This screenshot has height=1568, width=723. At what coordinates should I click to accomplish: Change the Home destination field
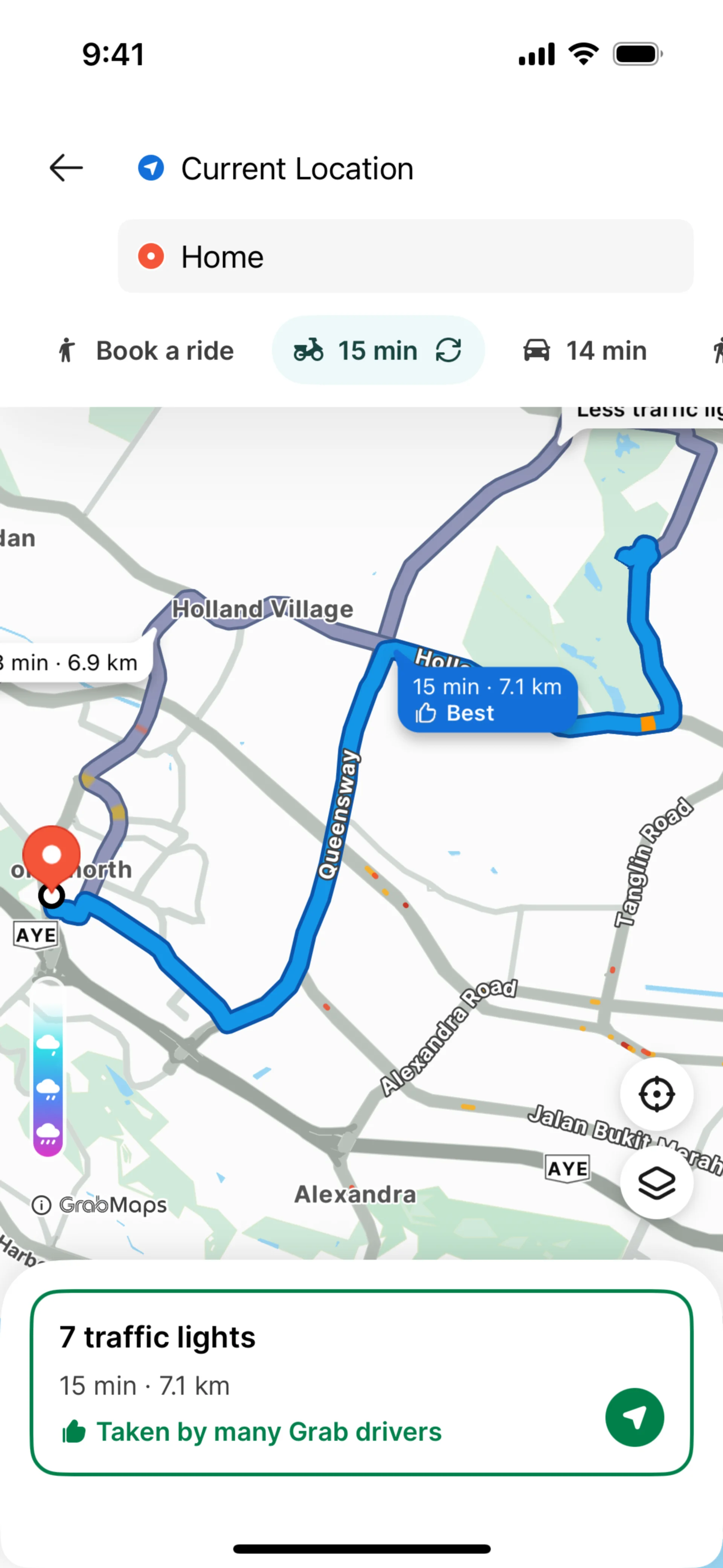(x=405, y=256)
